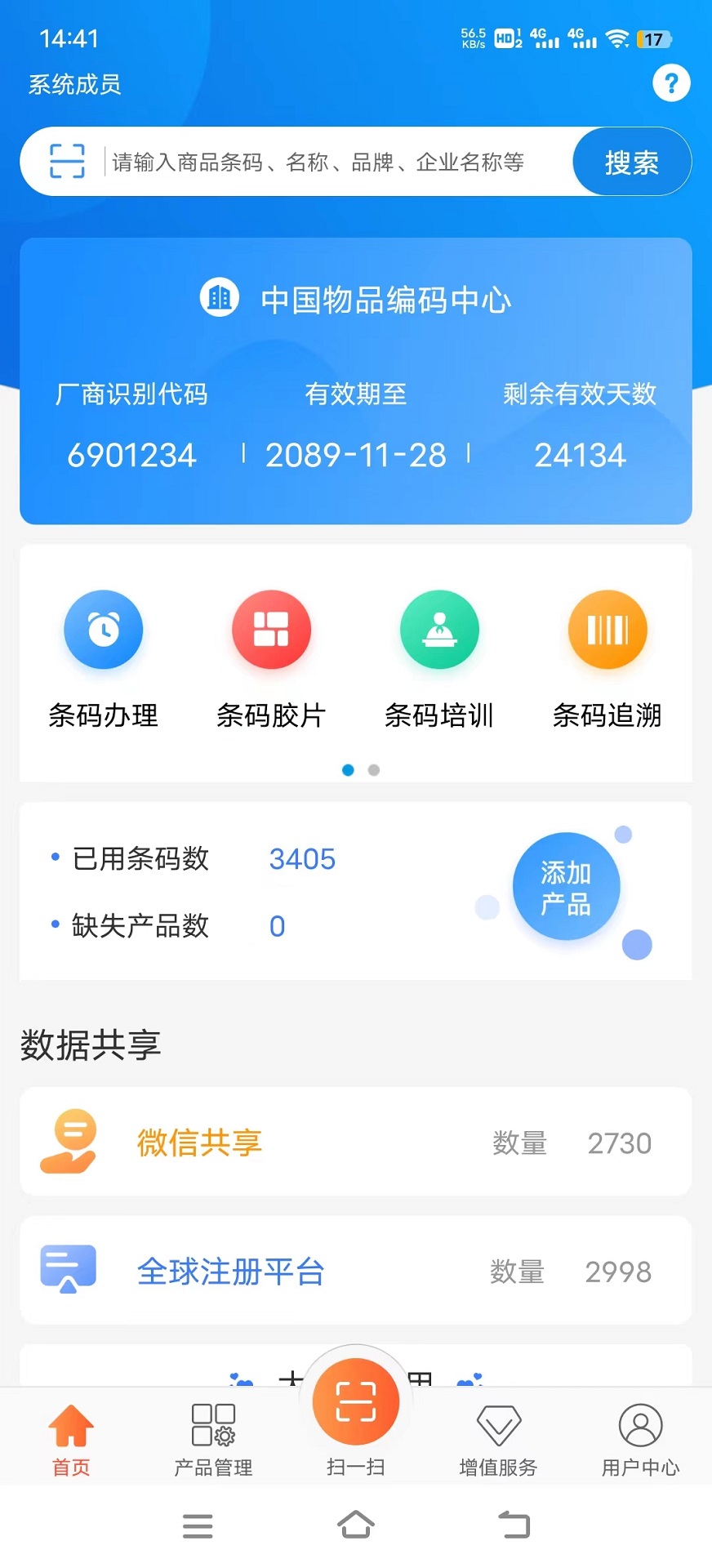
Task: Switch to the 增值服务 tab
Action: point(498,1437)
